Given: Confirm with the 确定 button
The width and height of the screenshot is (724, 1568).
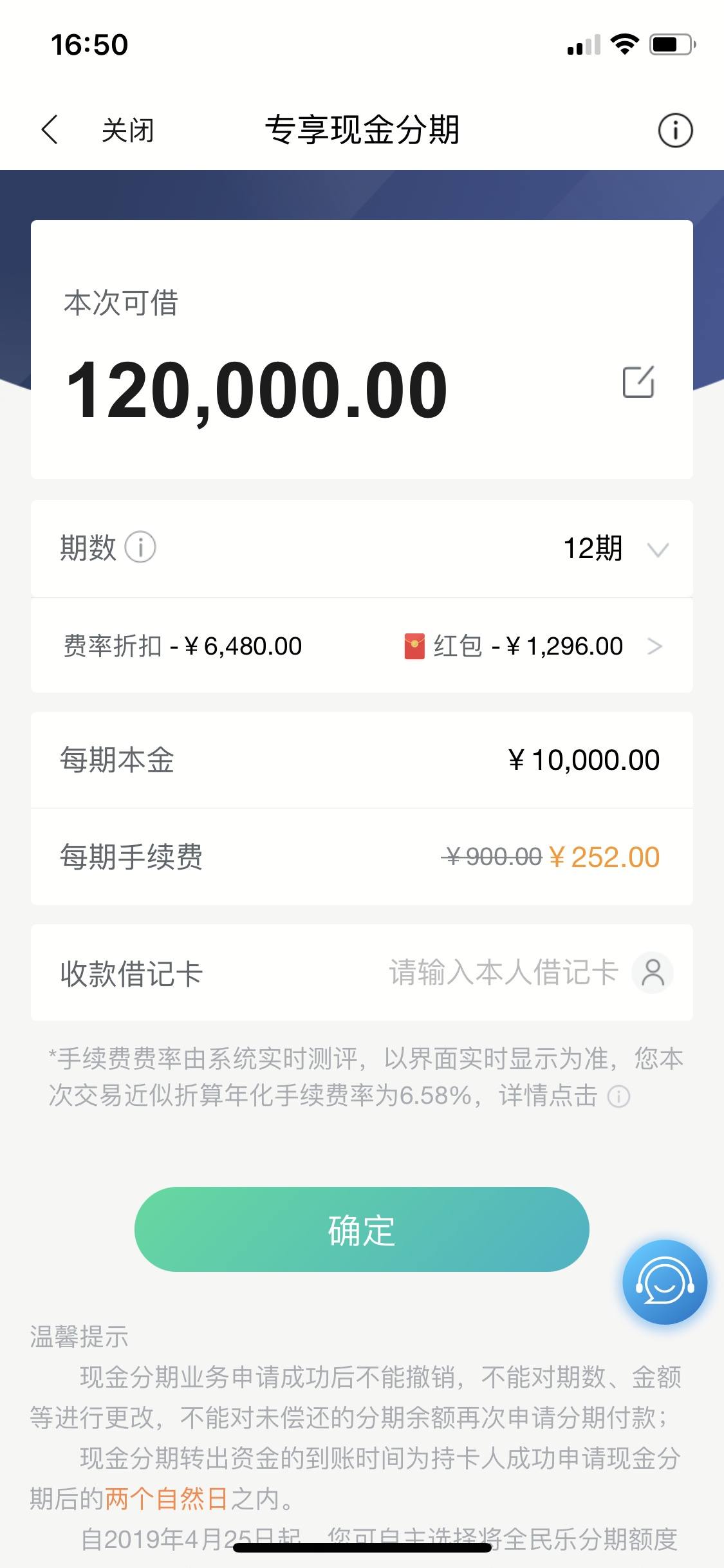Looking at the screenshot, I should [362, 1229].
